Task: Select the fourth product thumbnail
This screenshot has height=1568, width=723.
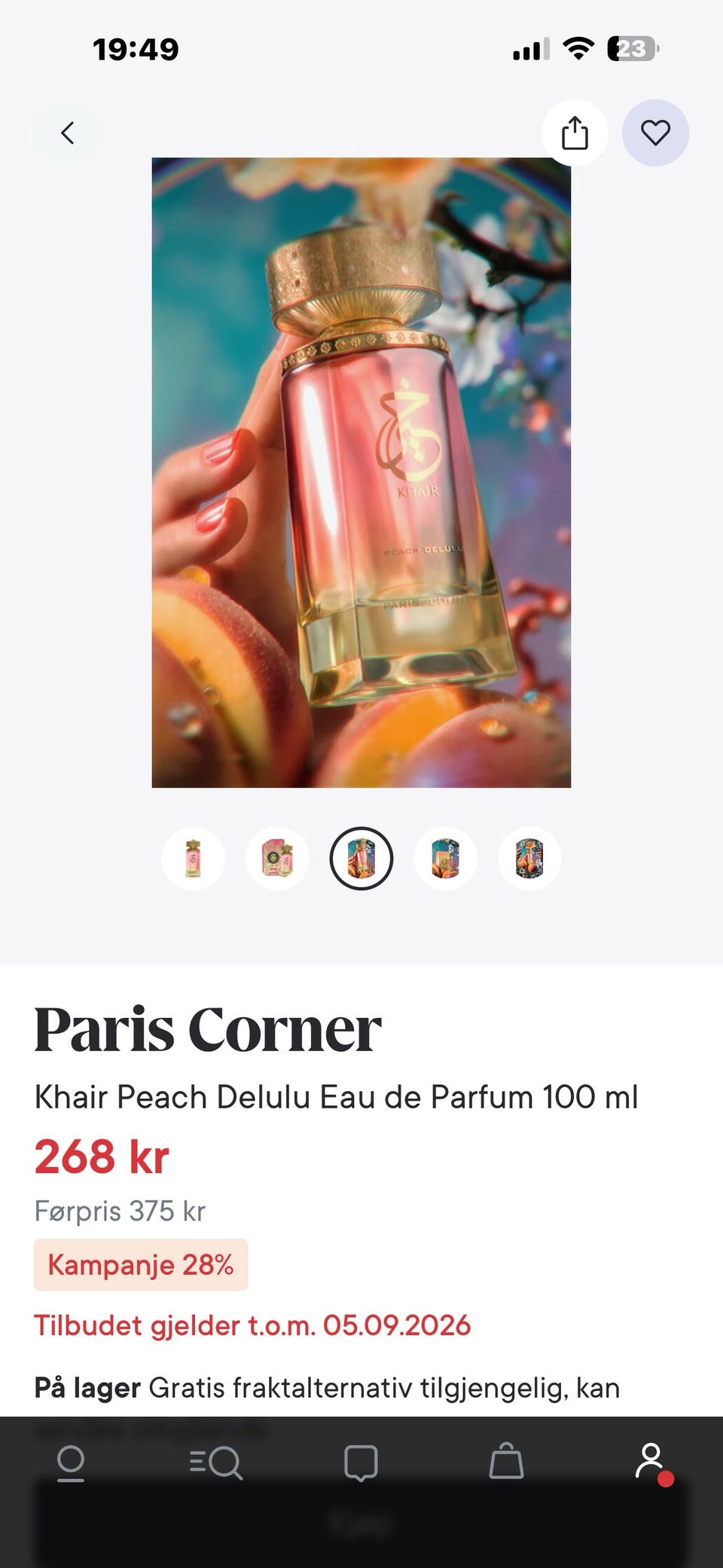Action: click(445, 859)
